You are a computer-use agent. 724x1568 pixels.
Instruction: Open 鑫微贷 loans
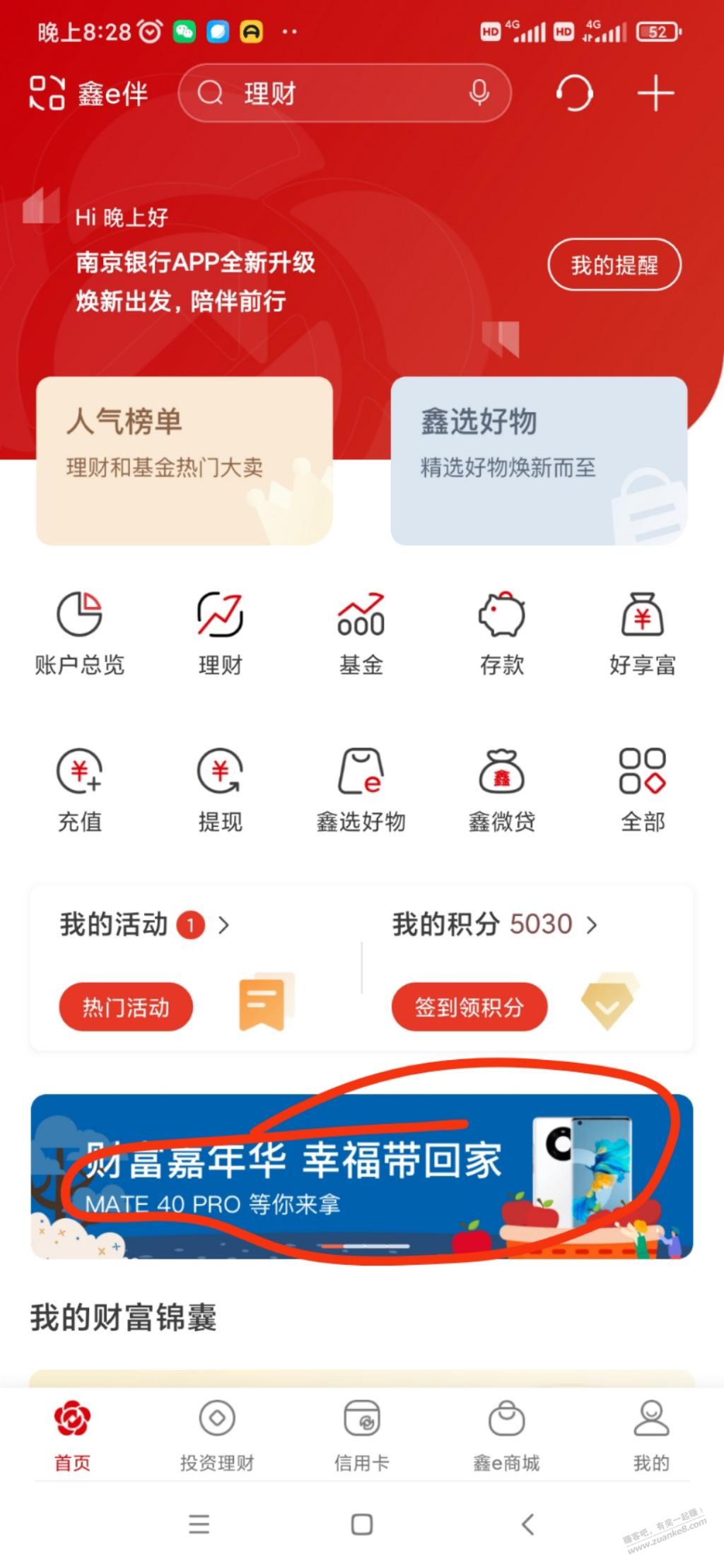502,790
